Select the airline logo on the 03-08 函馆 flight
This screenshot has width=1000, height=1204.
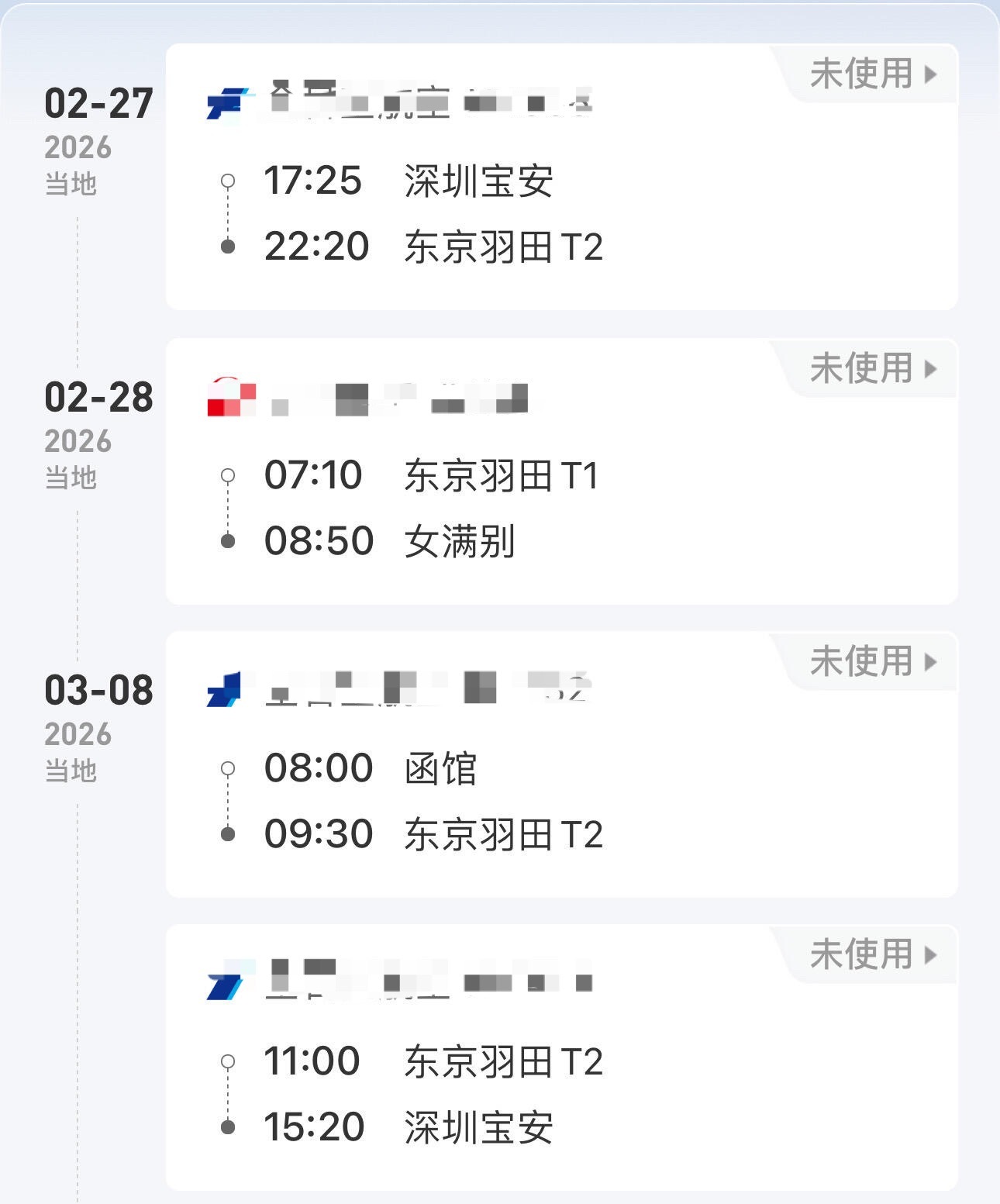coord(224,688)
